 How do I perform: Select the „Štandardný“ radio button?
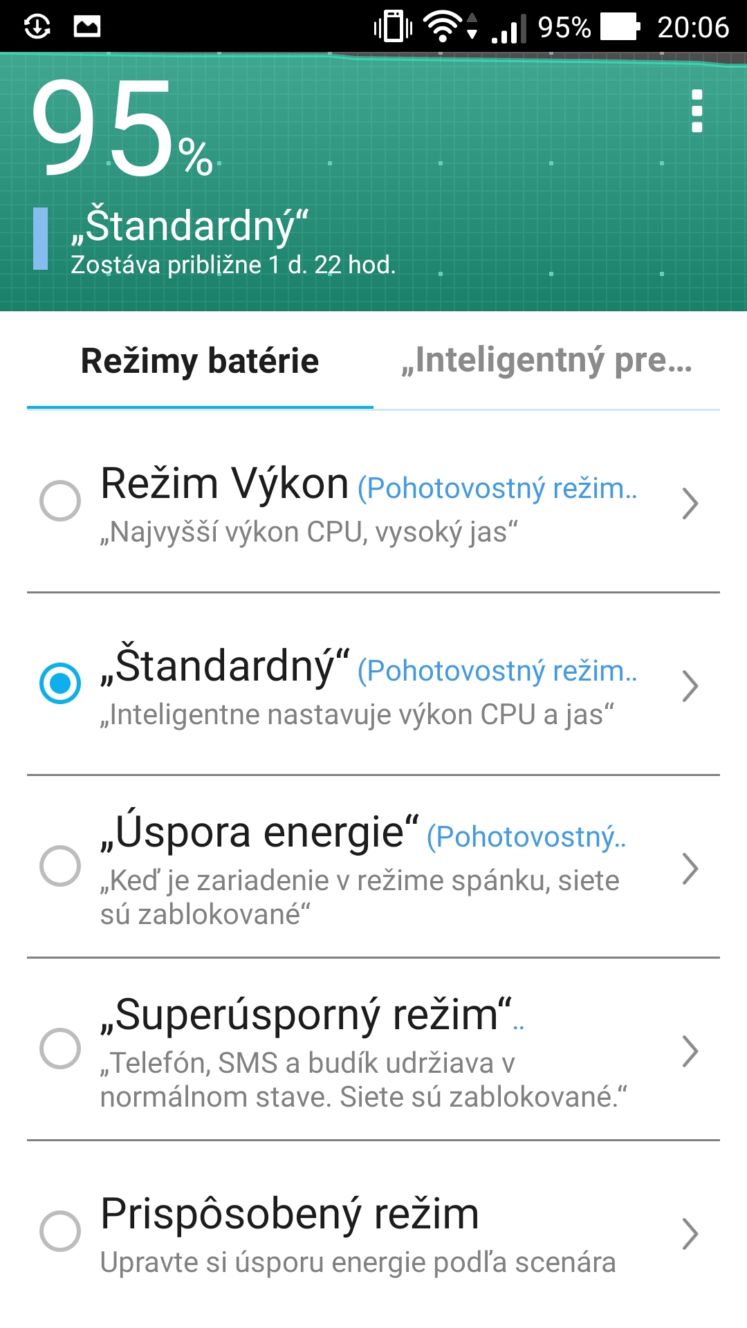[x=60, y=684]
